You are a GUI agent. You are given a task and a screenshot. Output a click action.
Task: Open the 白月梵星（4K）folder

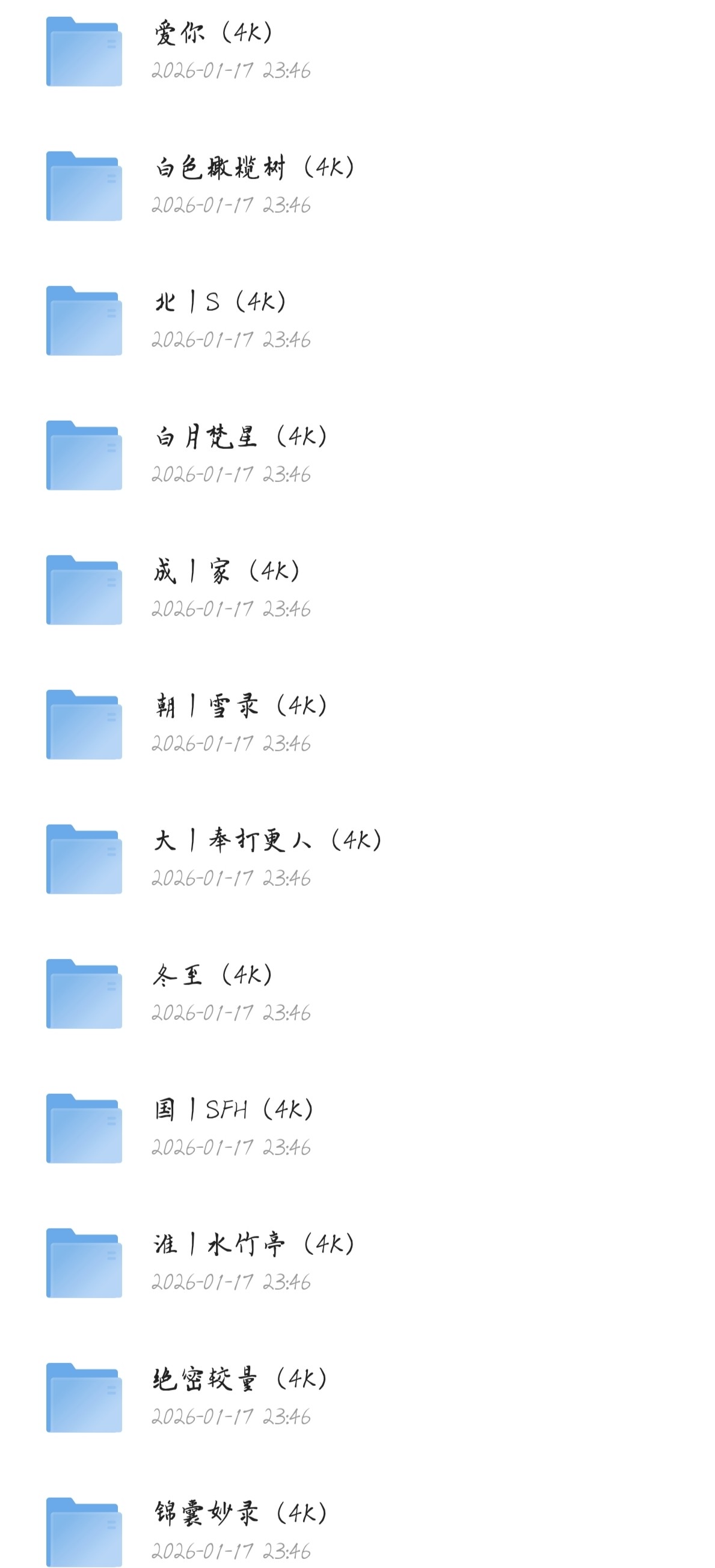click(x=241, y=437)
